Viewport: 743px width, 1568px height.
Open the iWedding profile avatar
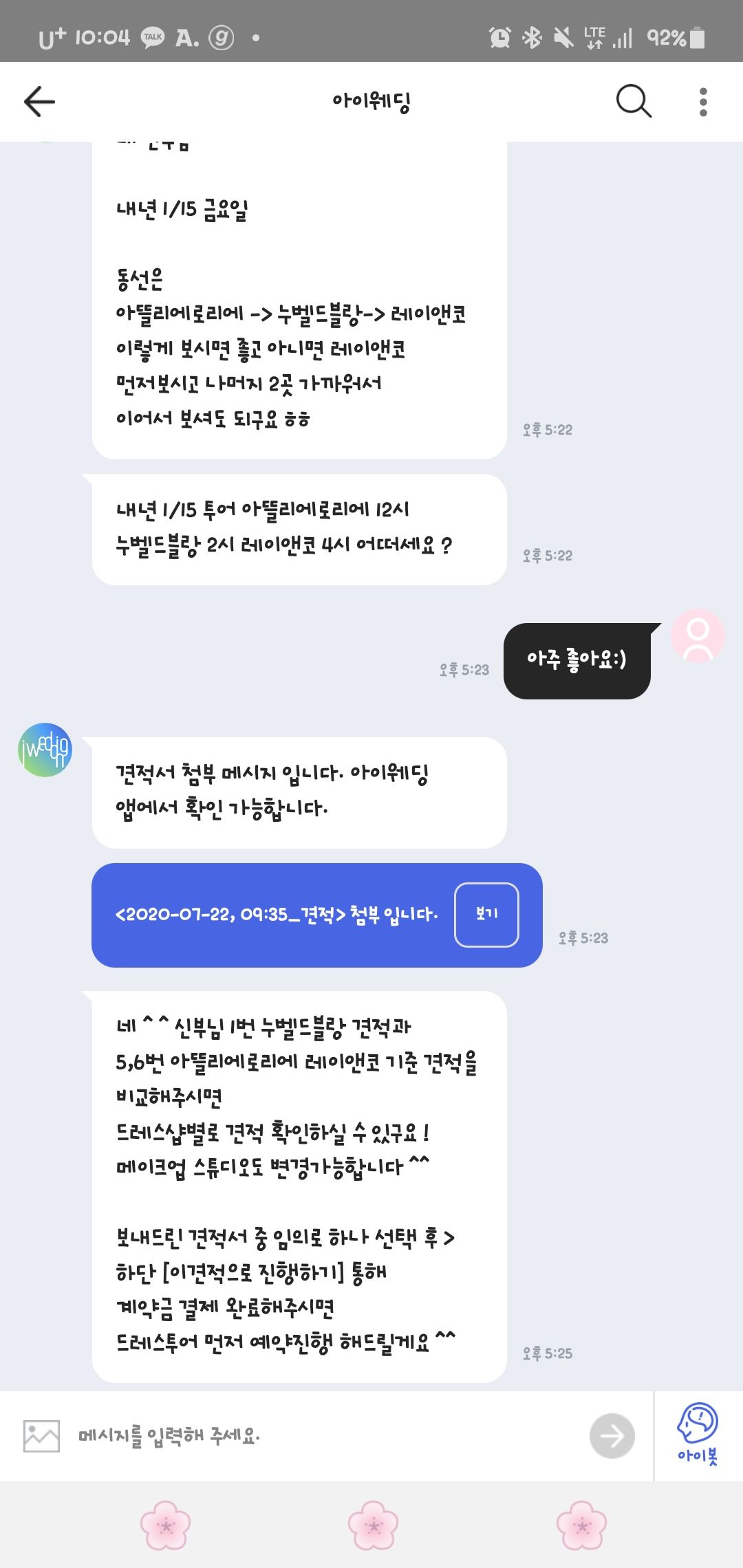(x=45, y=750)
